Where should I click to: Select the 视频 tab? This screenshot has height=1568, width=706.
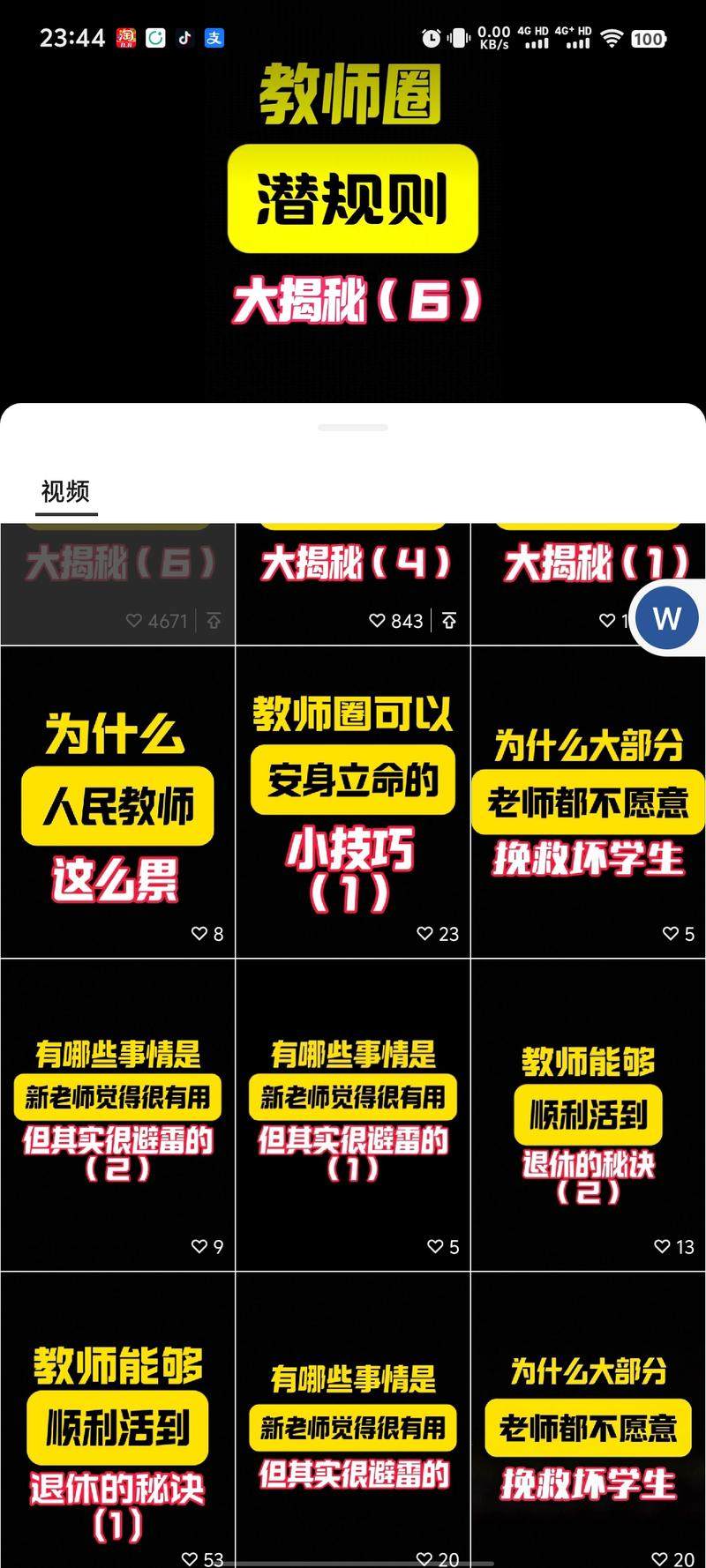(x=65, y=491)
